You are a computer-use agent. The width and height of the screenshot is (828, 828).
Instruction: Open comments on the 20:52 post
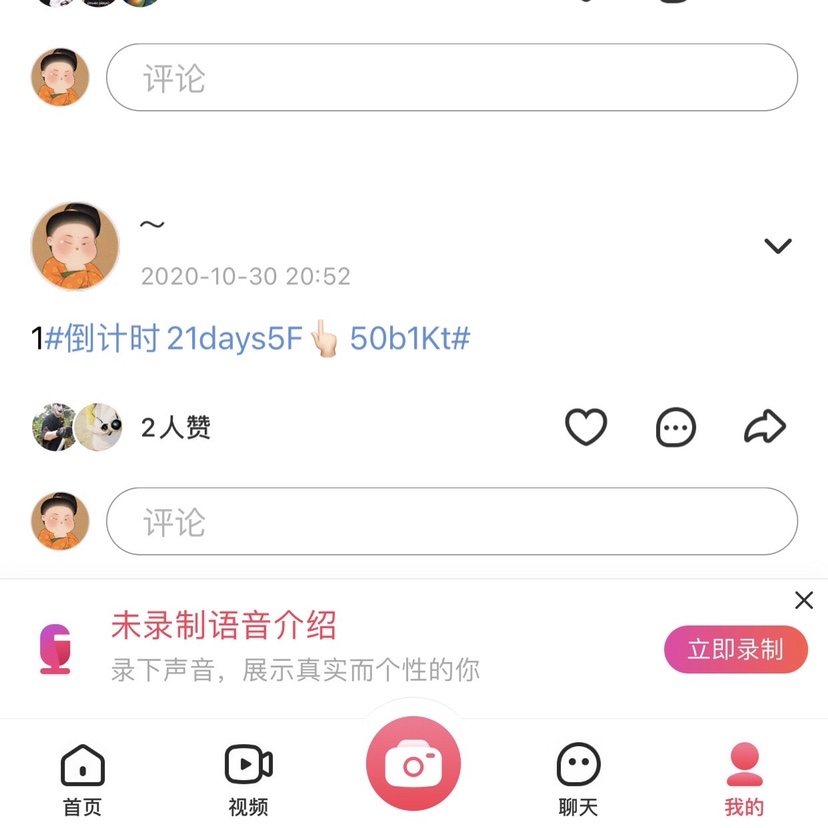pos(676,428)
